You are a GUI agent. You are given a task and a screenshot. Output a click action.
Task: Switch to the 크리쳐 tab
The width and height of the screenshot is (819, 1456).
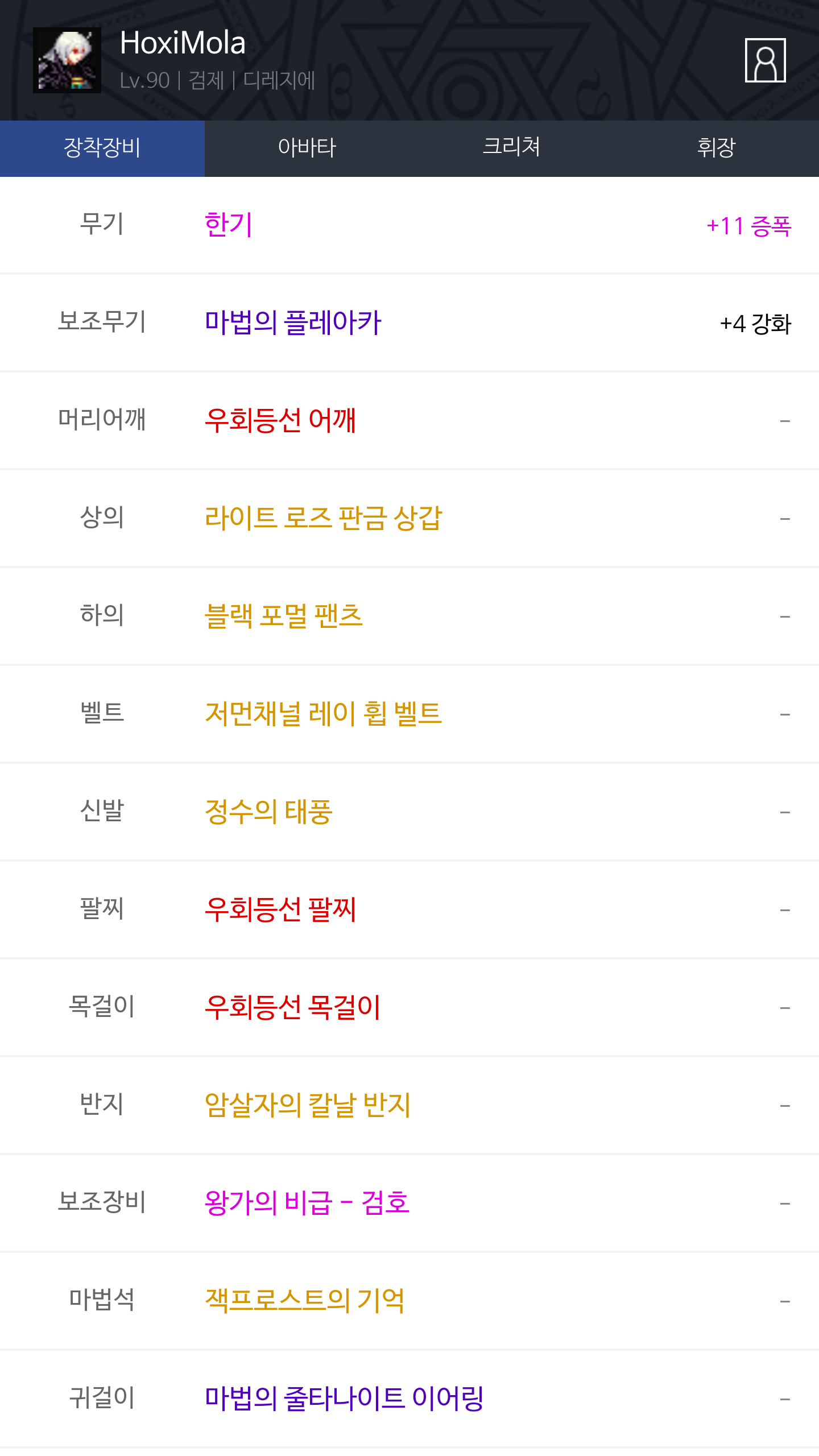point(512,148)
